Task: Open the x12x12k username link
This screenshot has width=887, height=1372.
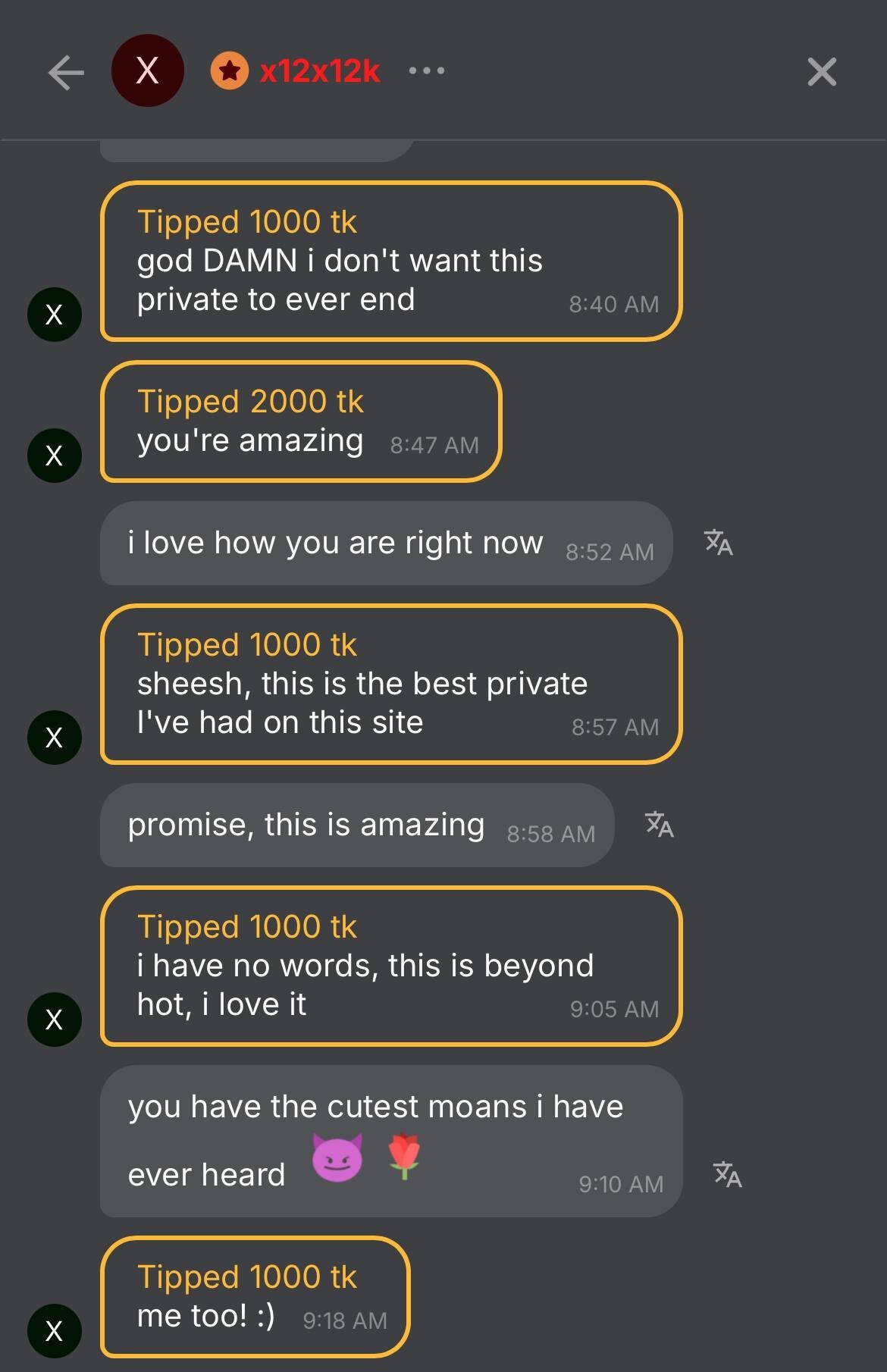Action: pos(319,71)
